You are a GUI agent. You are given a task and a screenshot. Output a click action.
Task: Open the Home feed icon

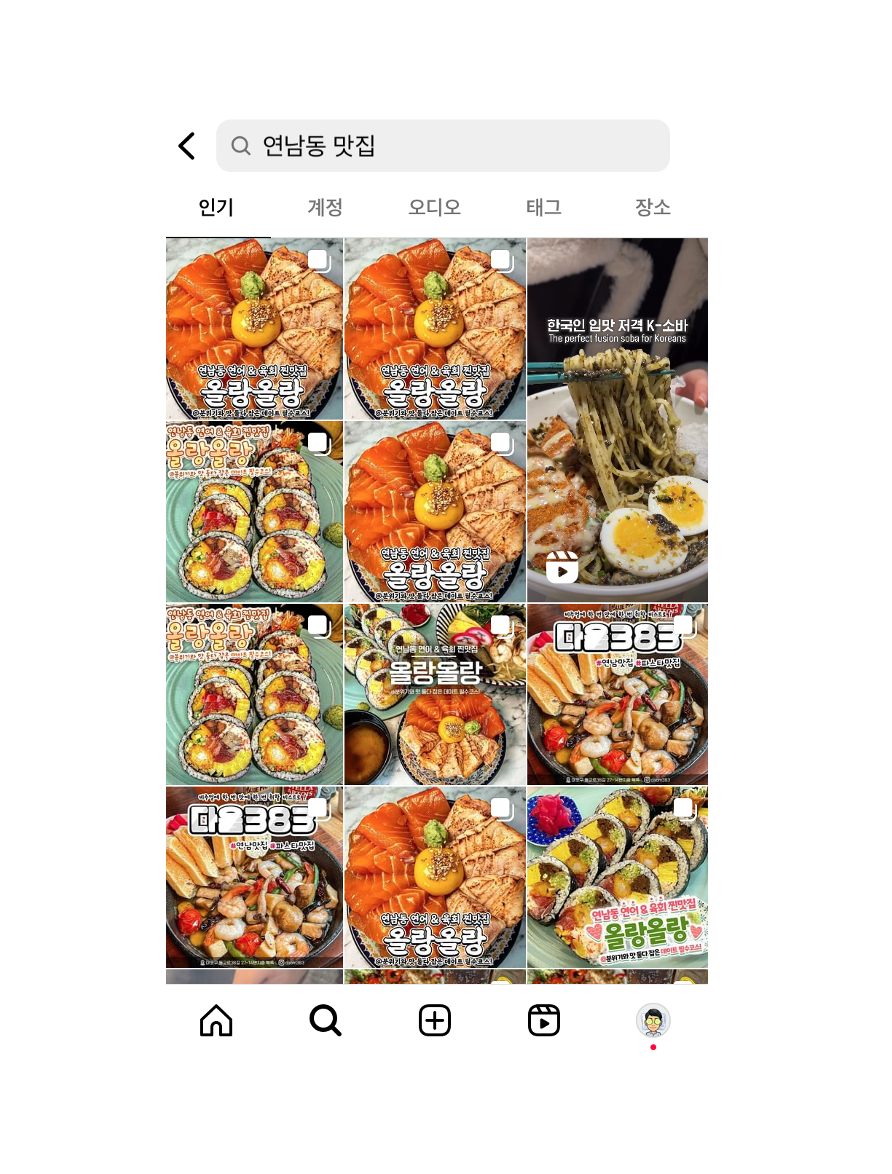215,1020
